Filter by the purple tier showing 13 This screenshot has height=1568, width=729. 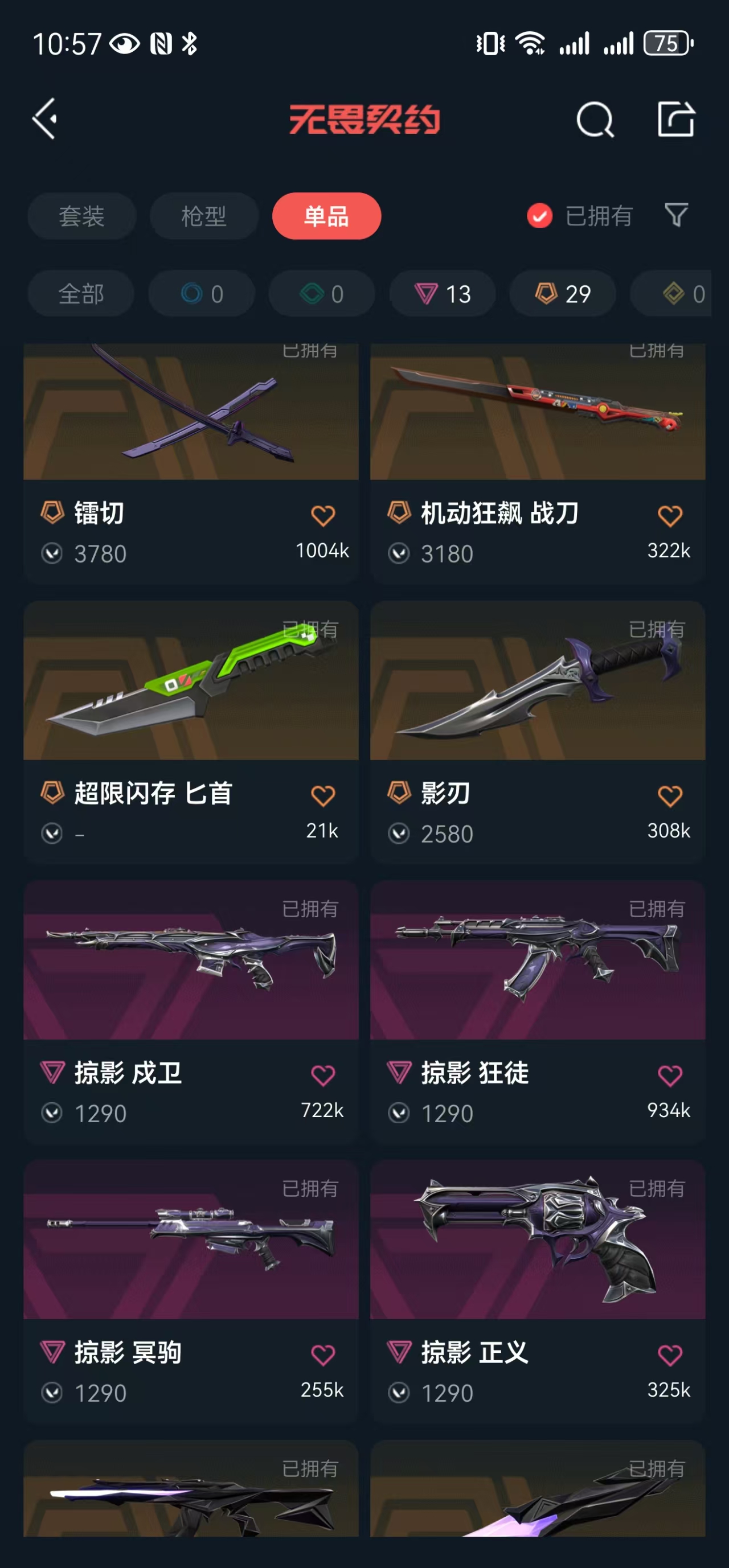click(x=442, y=294)
